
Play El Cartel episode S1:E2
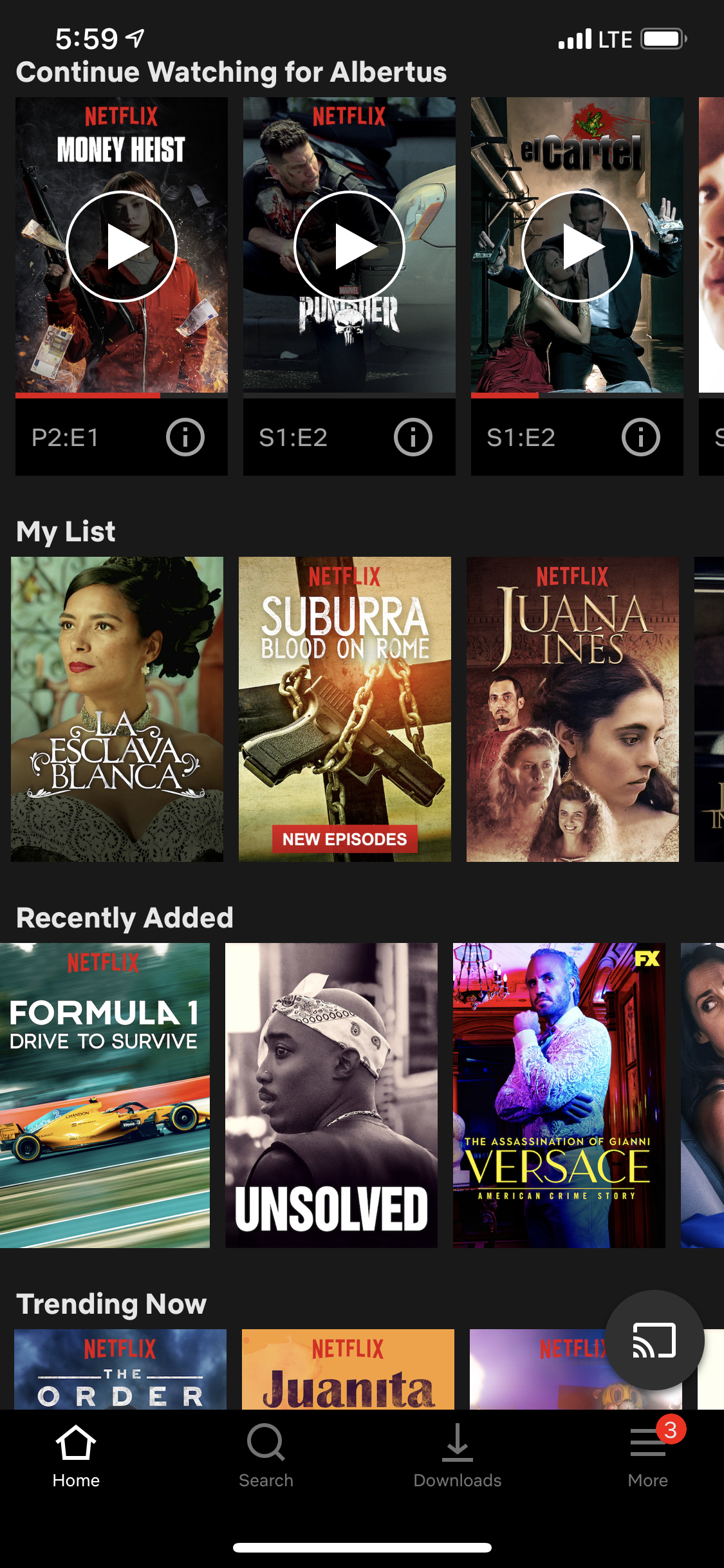577,247
